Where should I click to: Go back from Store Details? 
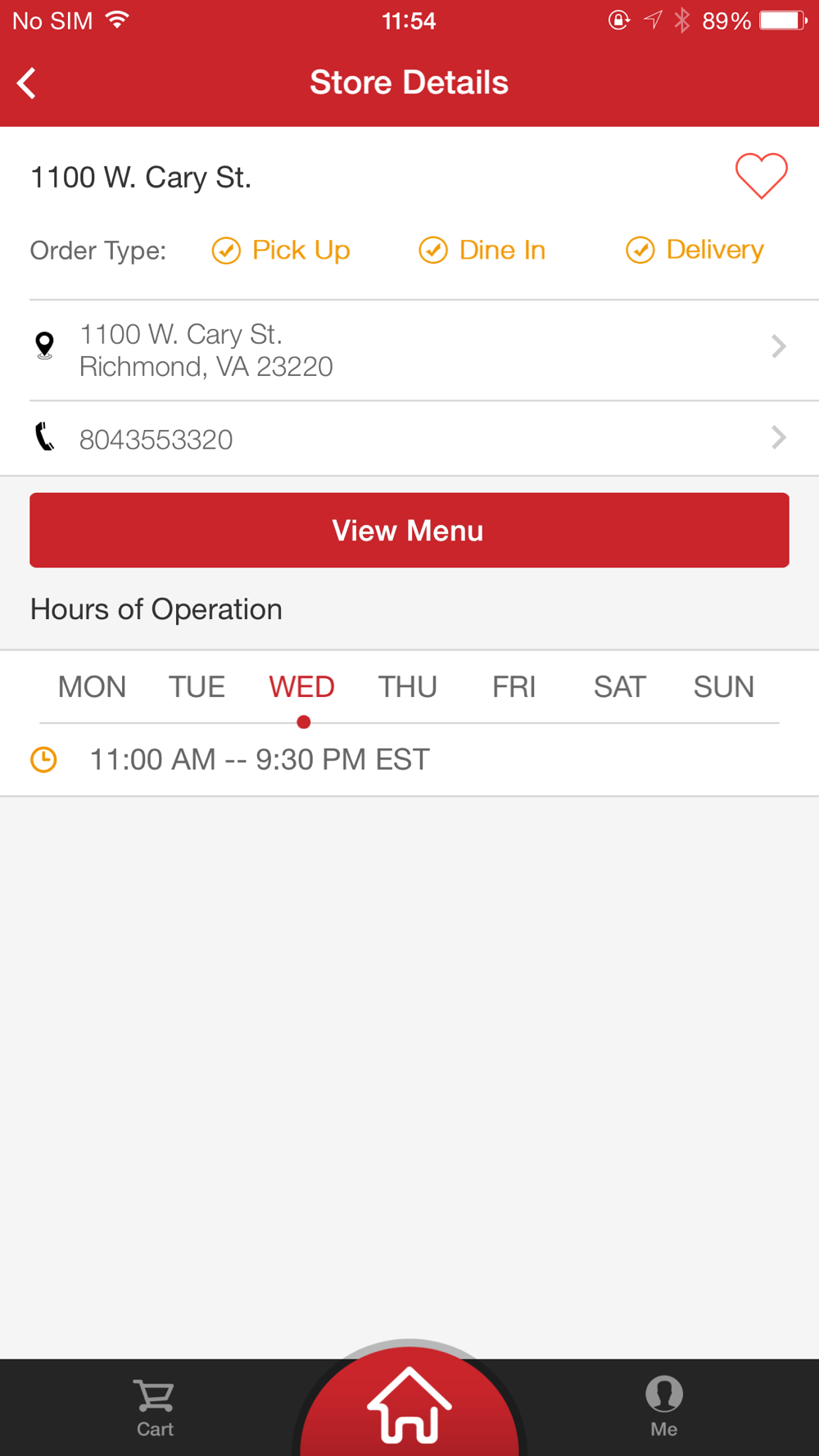(x=27, y=83)
